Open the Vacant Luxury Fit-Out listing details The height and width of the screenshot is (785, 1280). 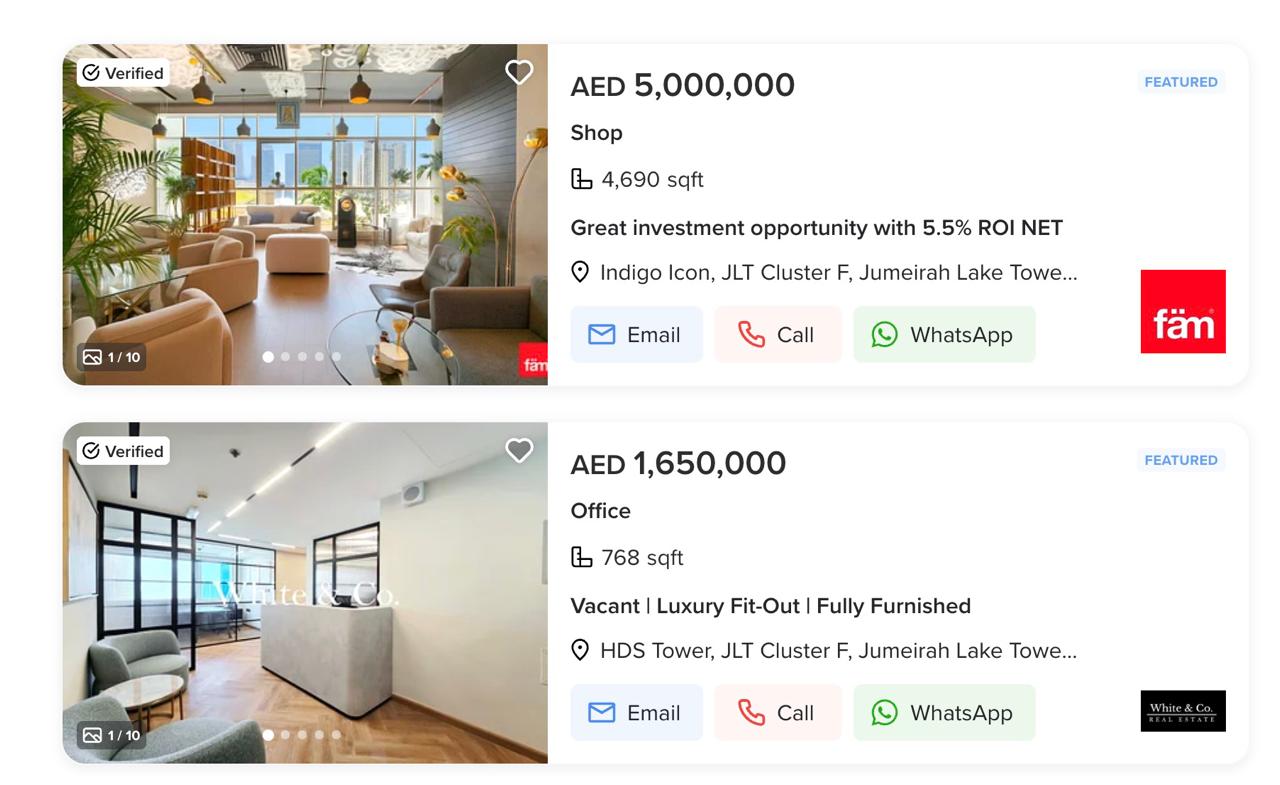pos(770,606)
